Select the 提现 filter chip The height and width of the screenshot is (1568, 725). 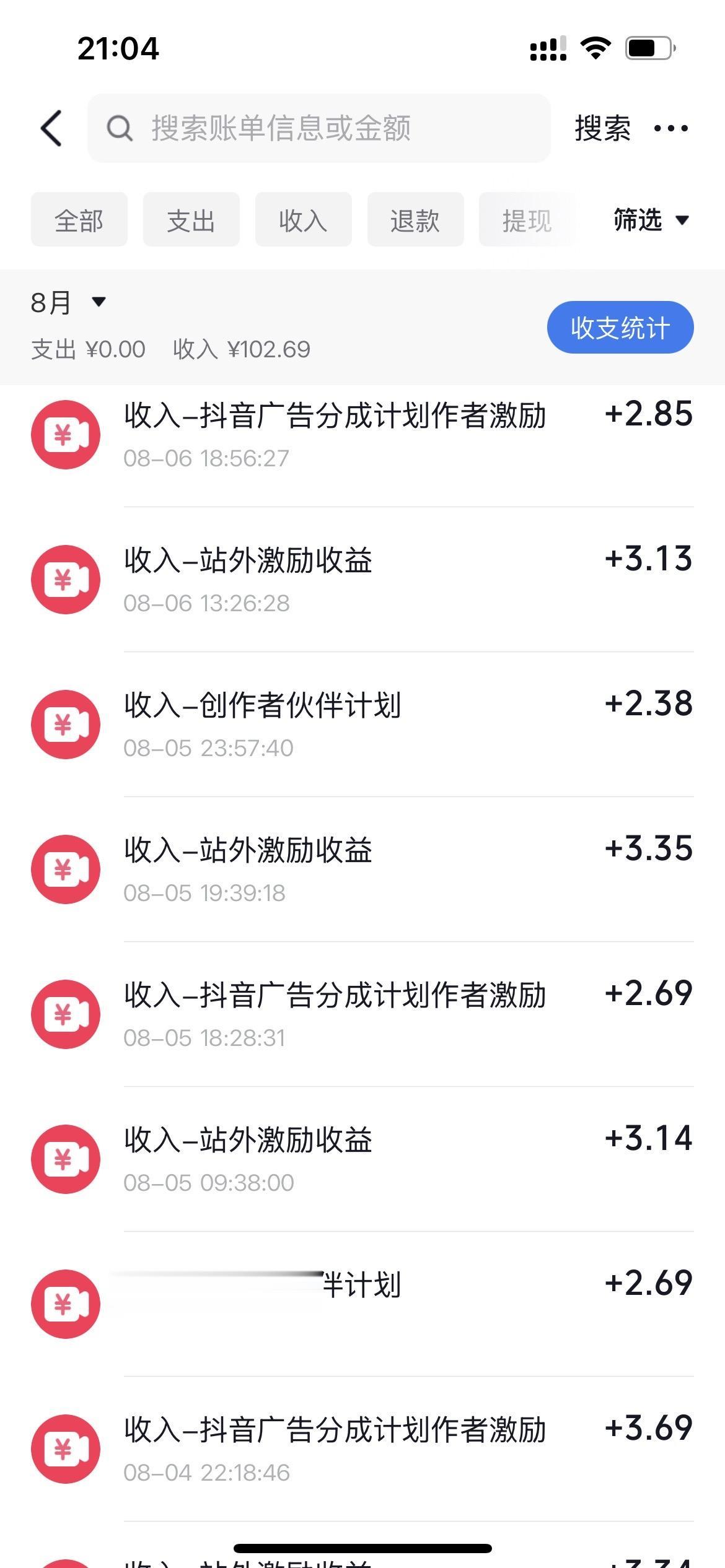(x=527, y=219)
